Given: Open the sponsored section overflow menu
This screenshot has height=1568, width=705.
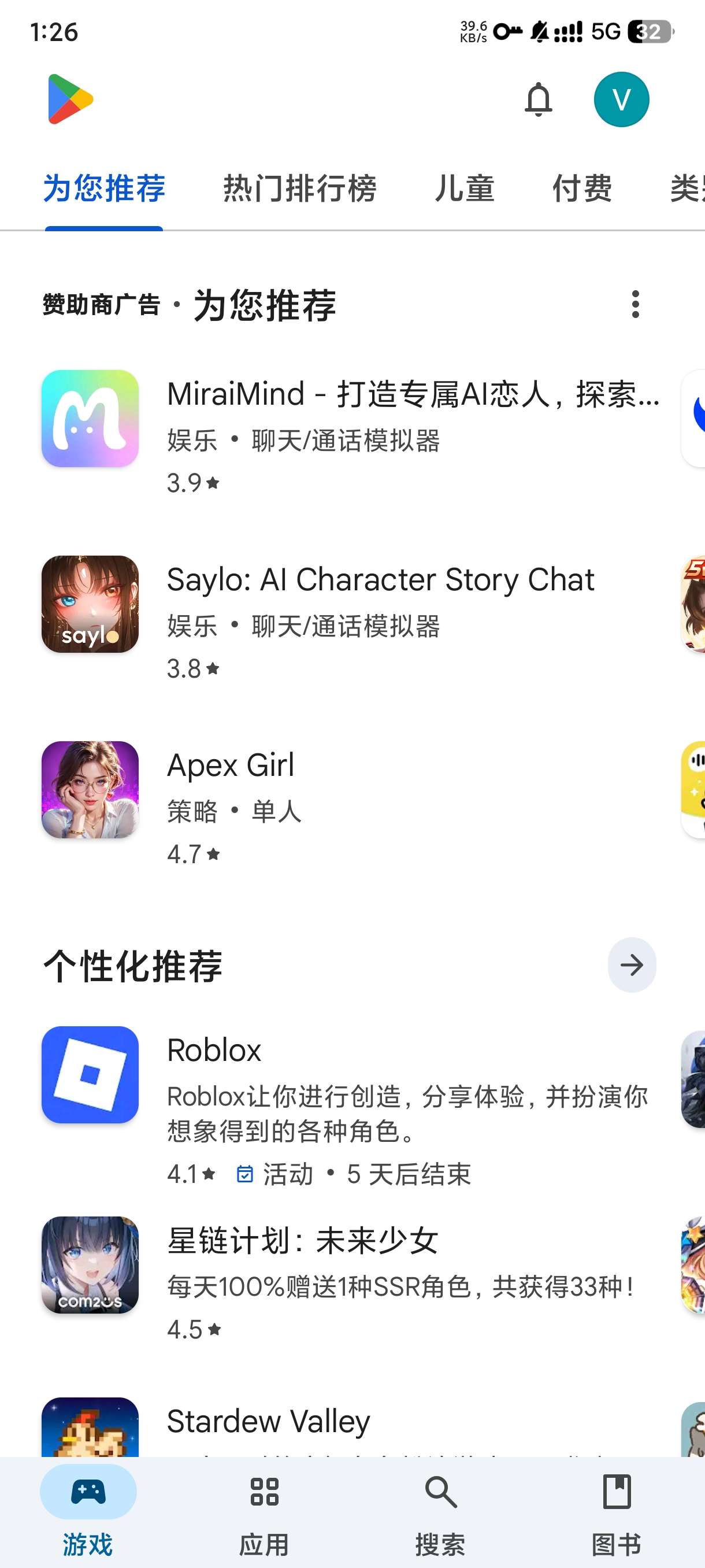Looking at the screenshot, I should tap(635, 304).
